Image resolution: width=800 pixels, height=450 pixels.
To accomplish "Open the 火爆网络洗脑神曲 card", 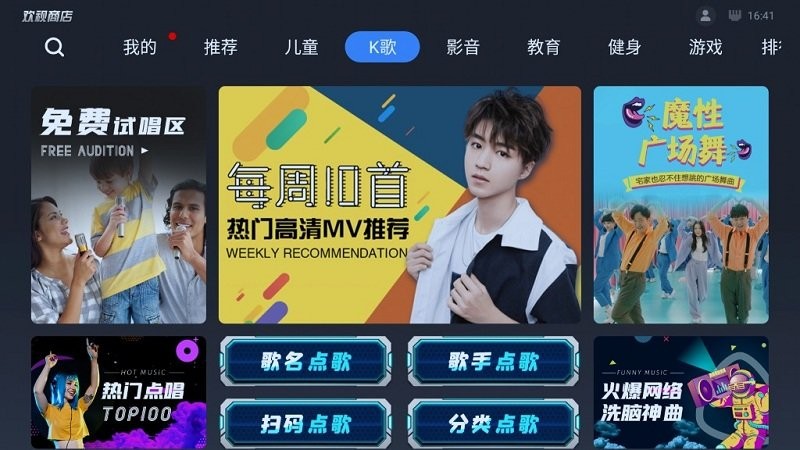I will [x=681, y=392].
